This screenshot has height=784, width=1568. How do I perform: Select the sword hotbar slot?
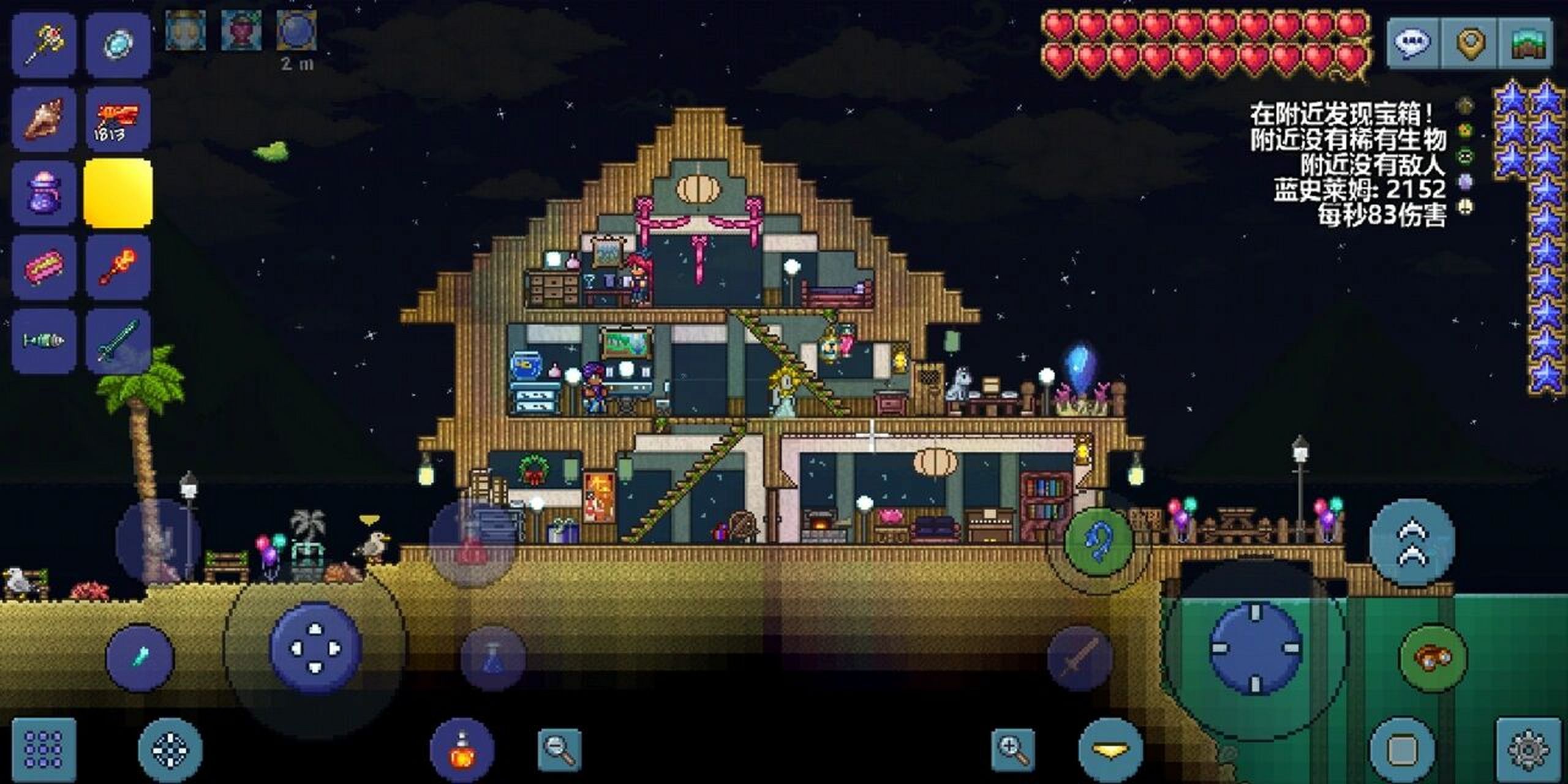(118, 341)
